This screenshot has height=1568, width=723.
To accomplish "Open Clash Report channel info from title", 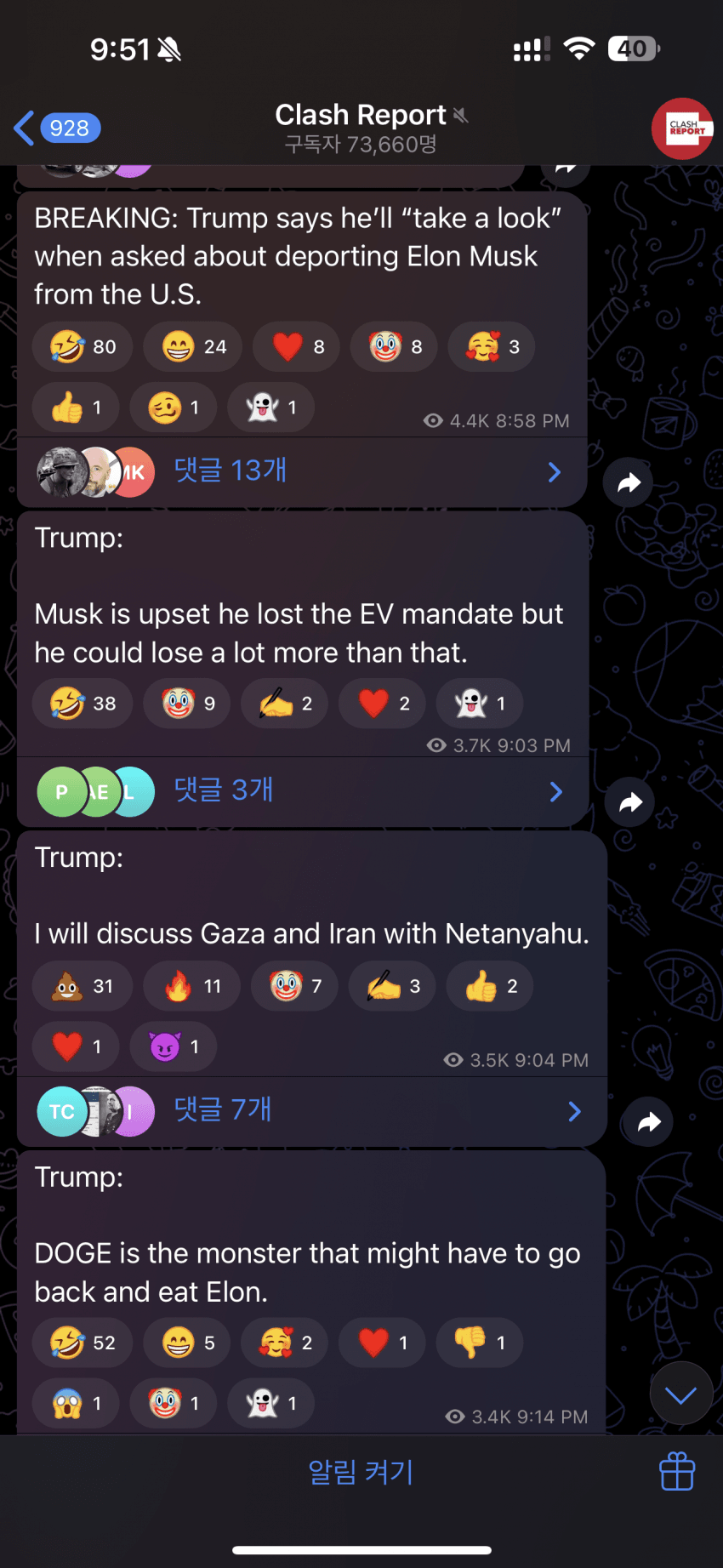I will [361, 128].
